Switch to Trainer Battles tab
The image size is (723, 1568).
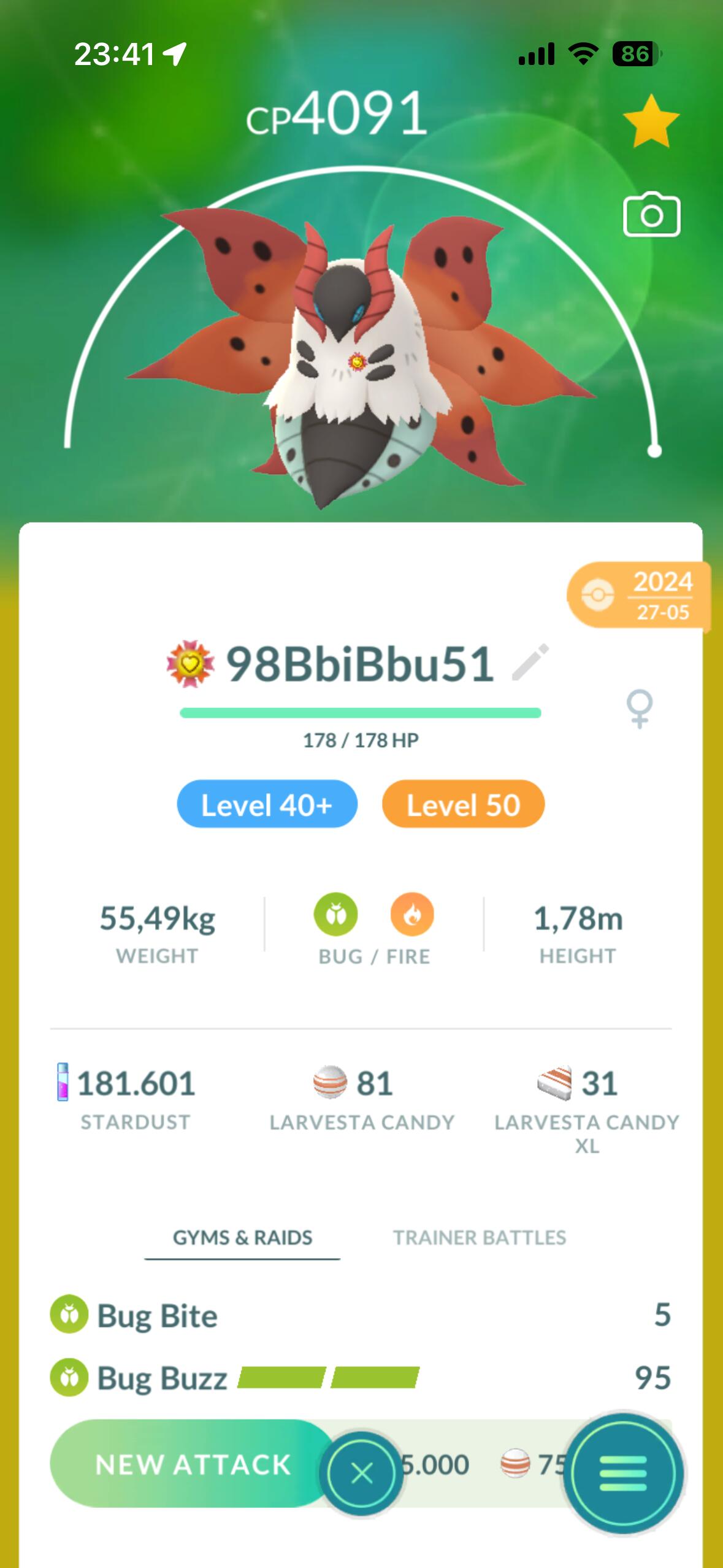(x=480, y=1237)
